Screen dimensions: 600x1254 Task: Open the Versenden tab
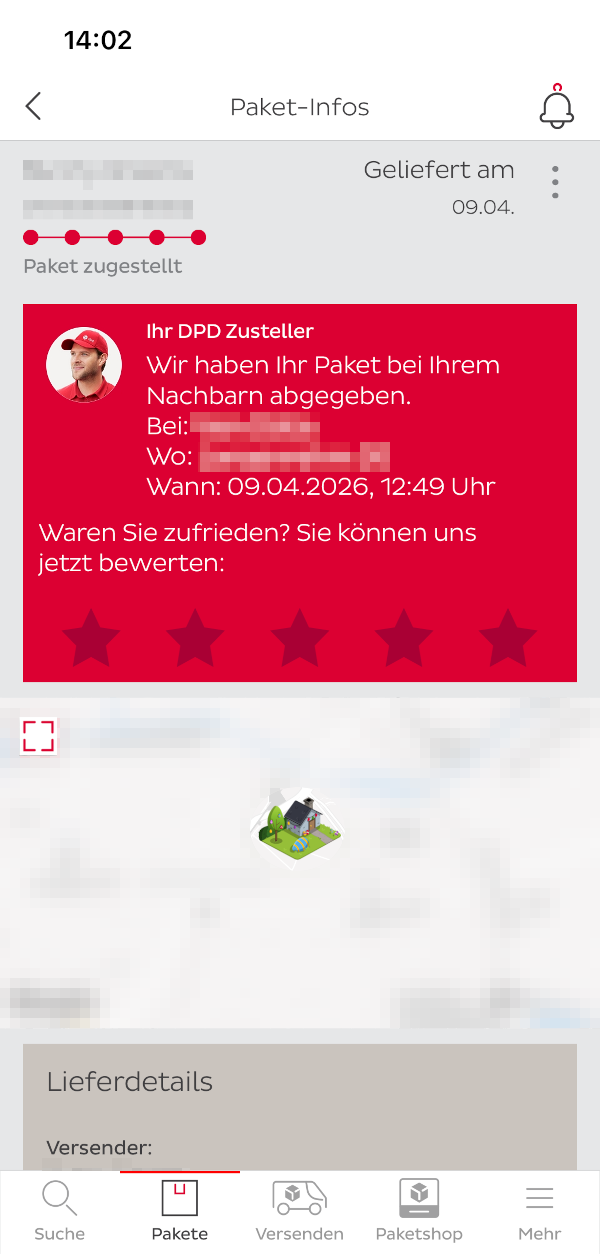299,1212
